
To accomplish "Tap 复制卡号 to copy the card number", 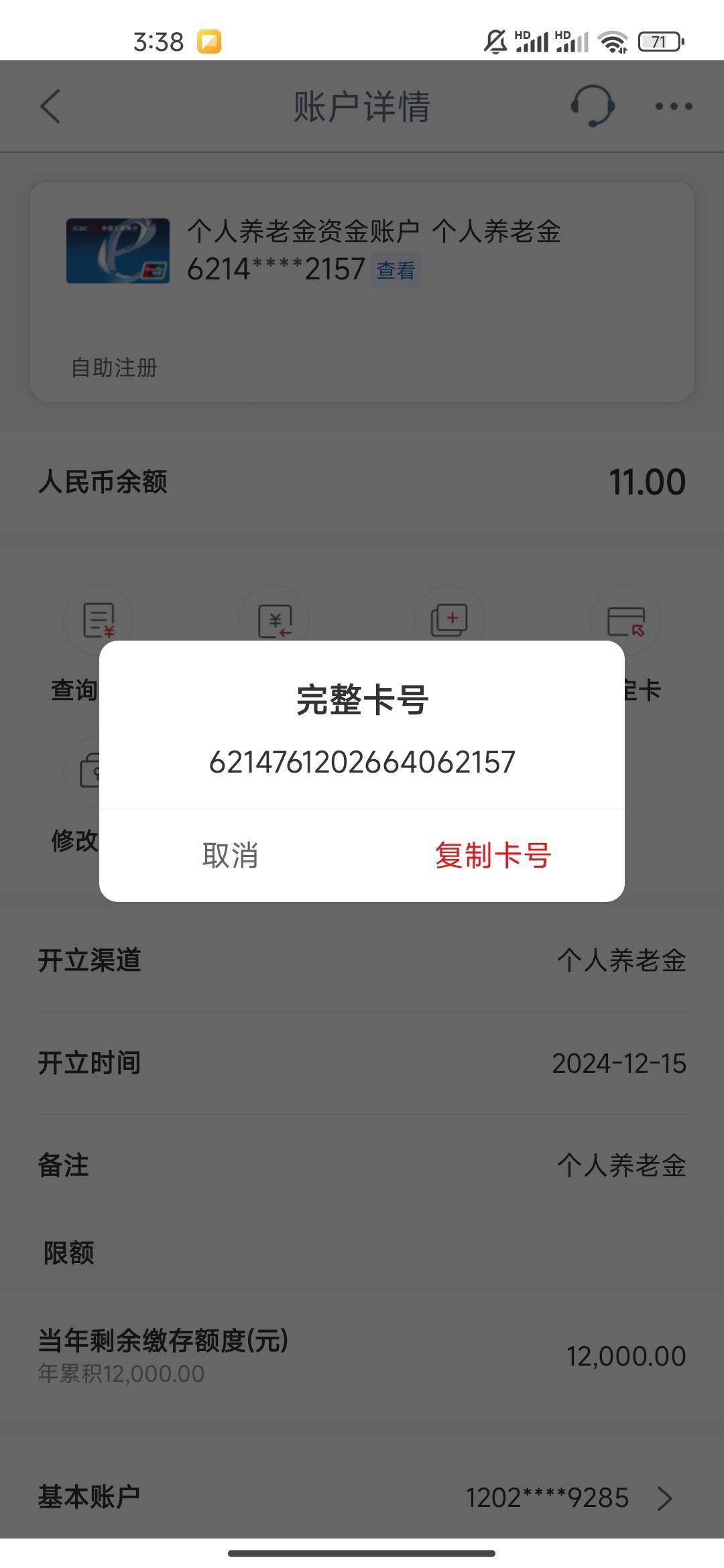I will coord(493,855).
